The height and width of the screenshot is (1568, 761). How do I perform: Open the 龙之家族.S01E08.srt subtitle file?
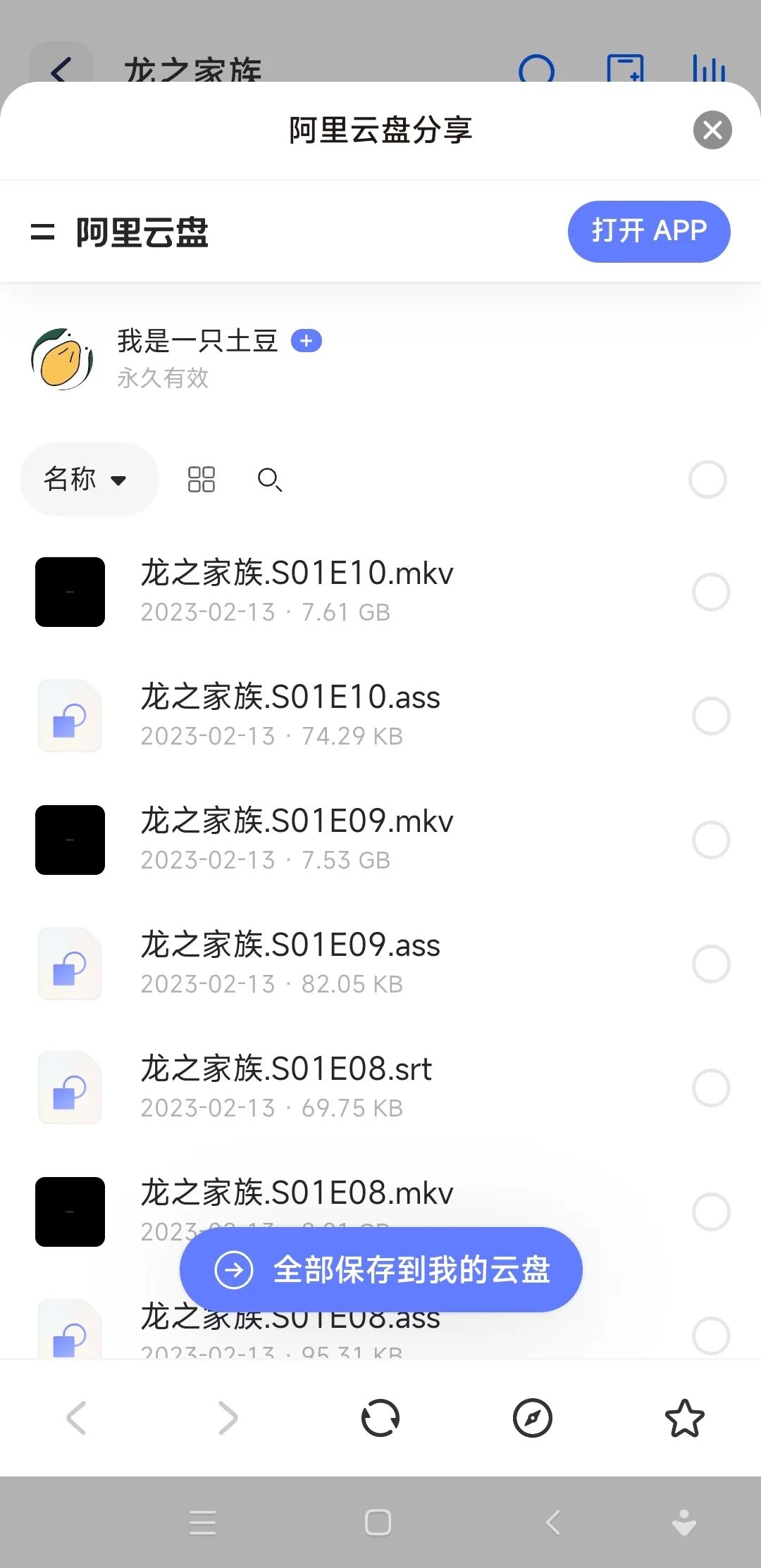pos(286,1069)
